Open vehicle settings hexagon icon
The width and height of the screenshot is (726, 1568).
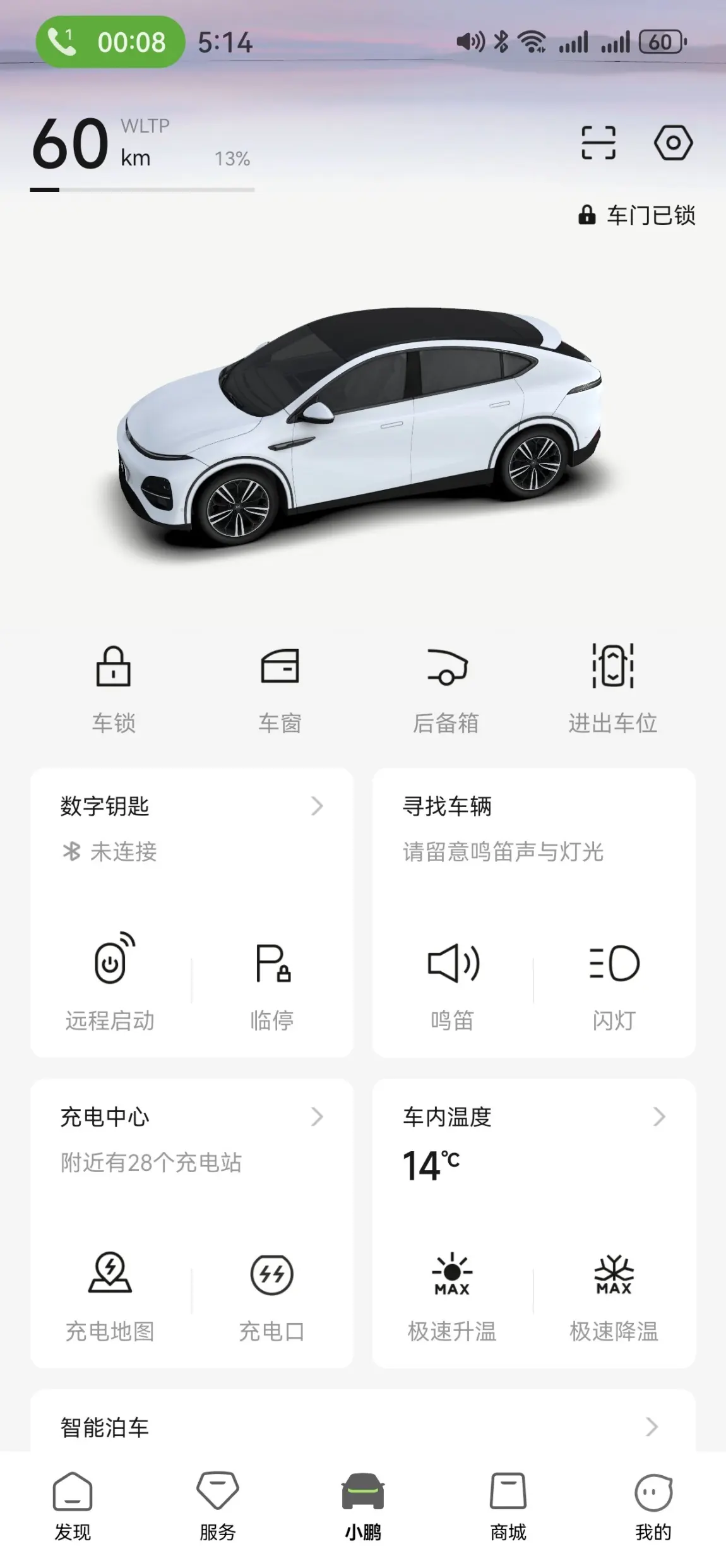tap(673, 143)
